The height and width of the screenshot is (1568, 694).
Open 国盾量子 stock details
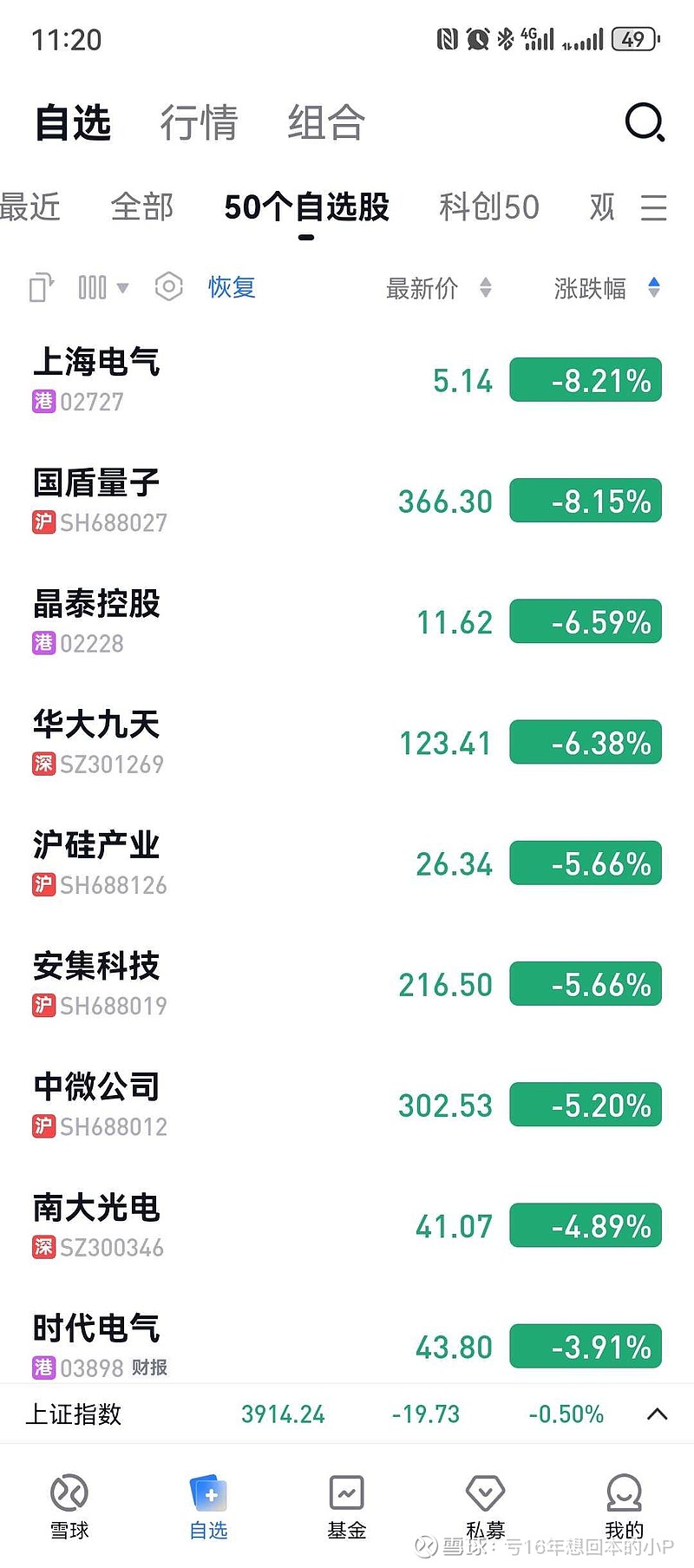click(x=96, y=500)
